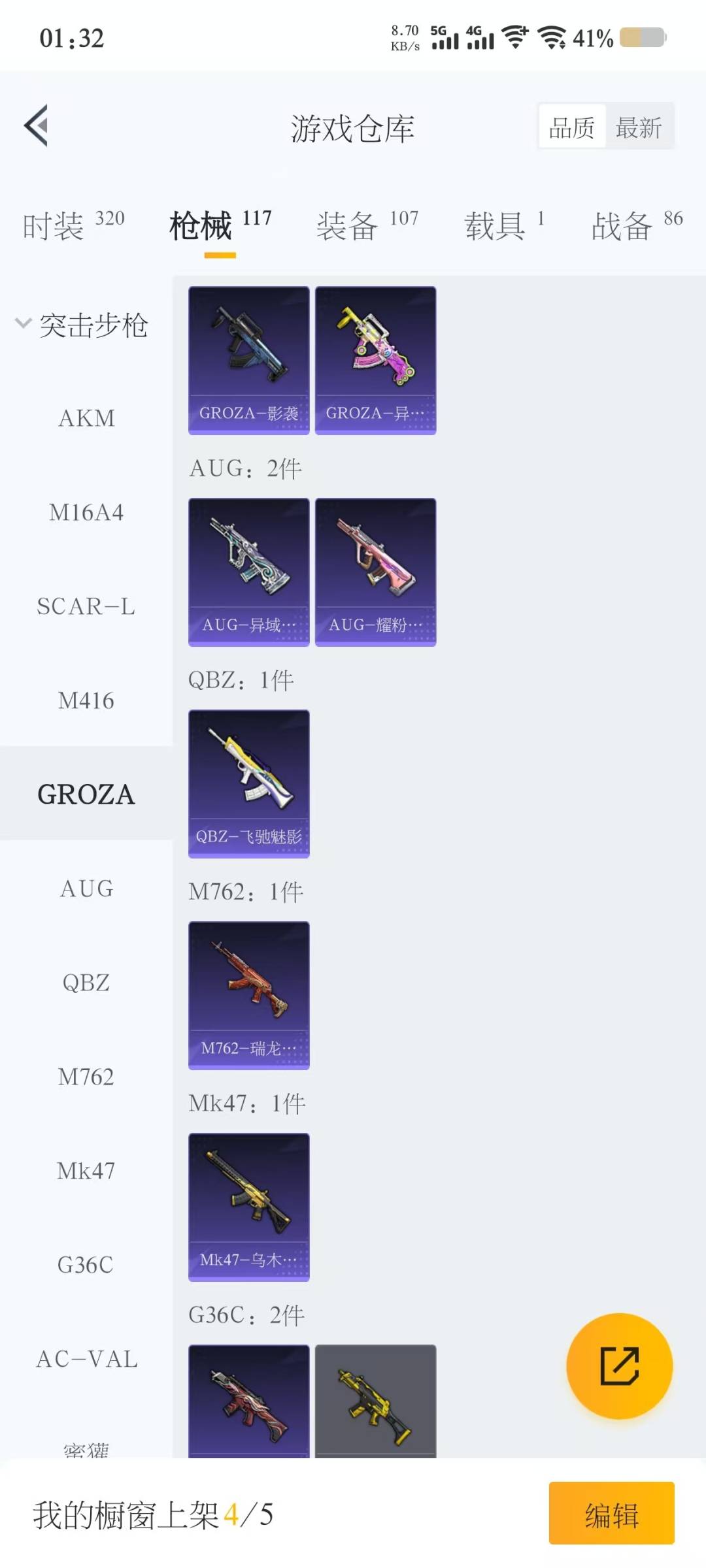Select AKM in the side list

[x=86, y=418]
